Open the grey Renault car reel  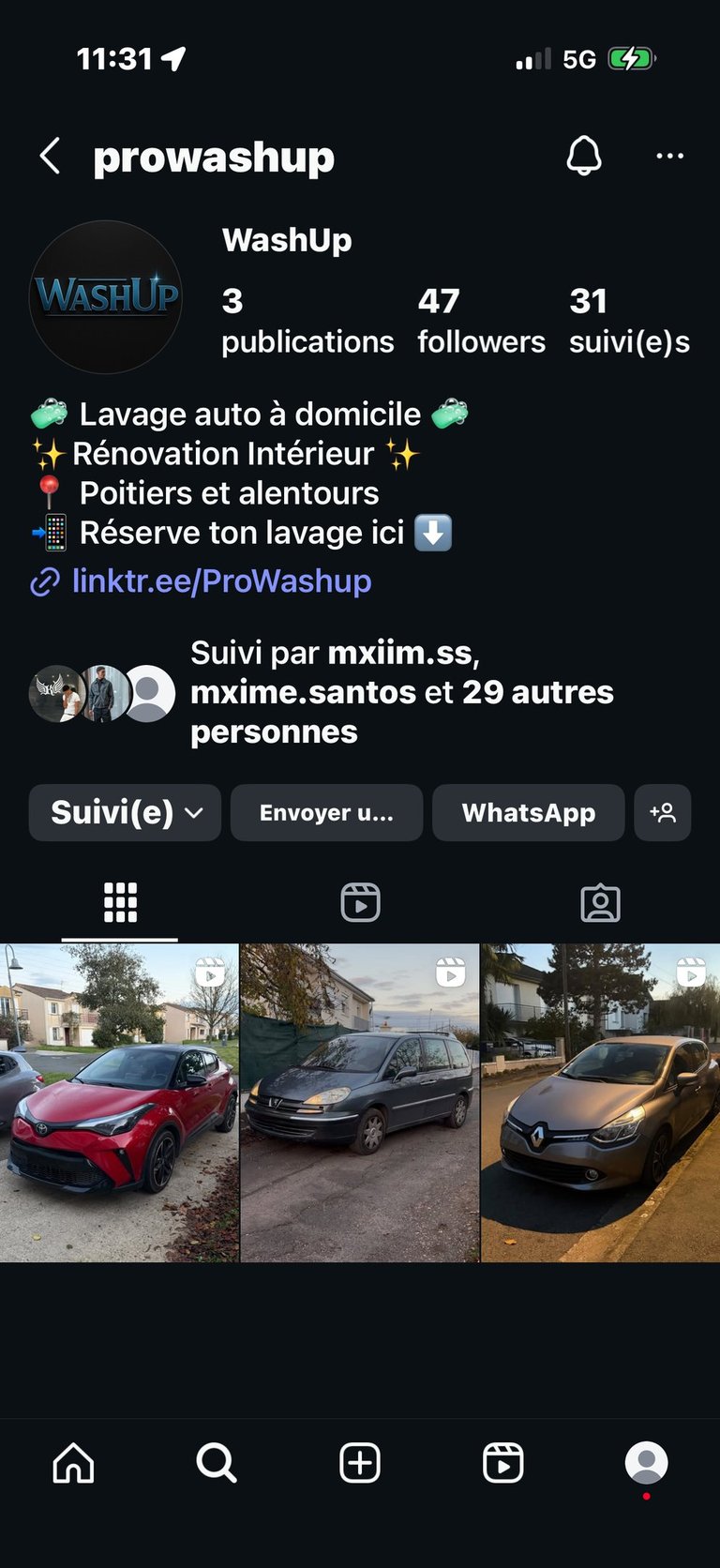tap(601, 1103)
